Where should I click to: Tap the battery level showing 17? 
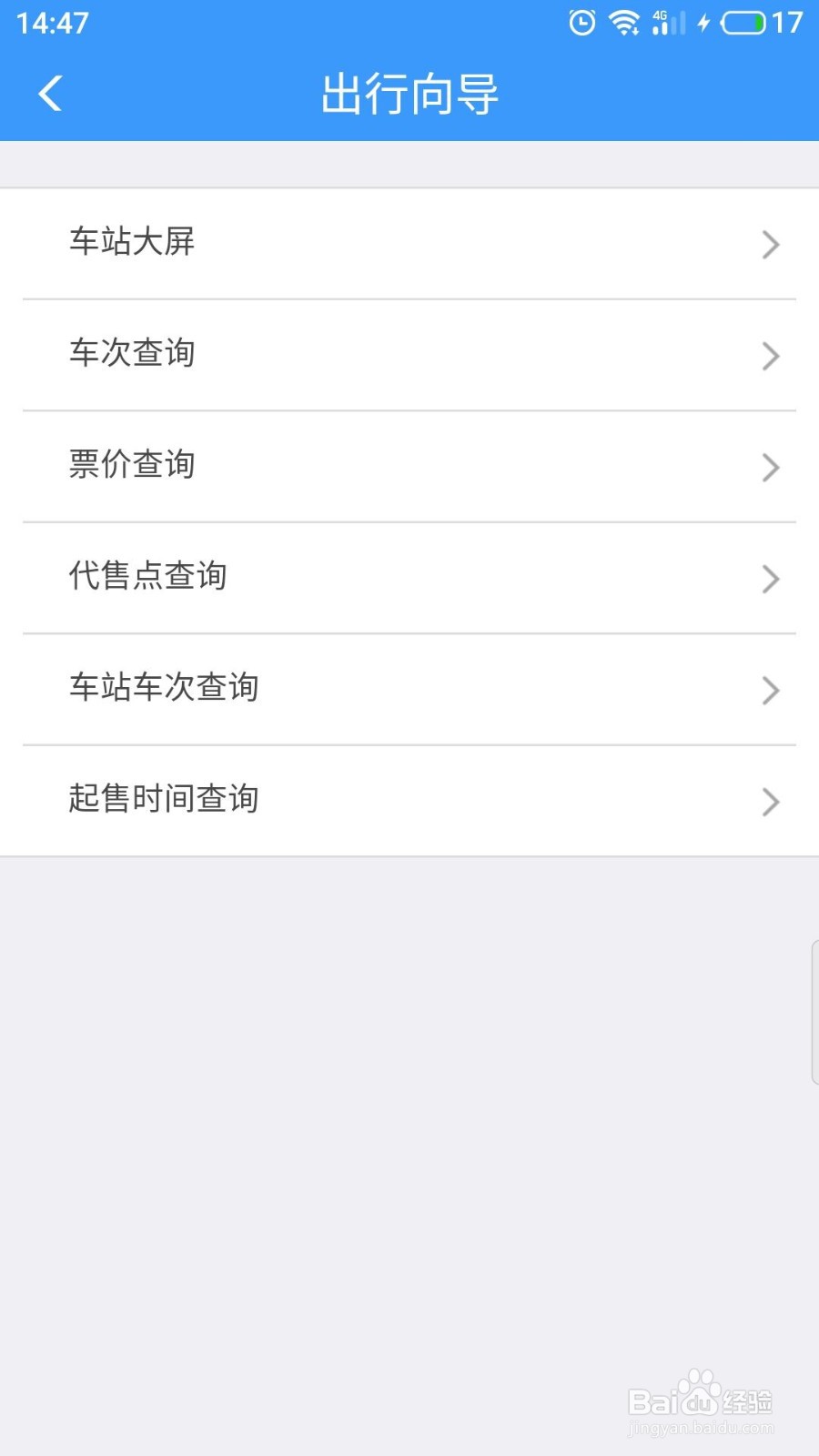(x=788, y=23)
